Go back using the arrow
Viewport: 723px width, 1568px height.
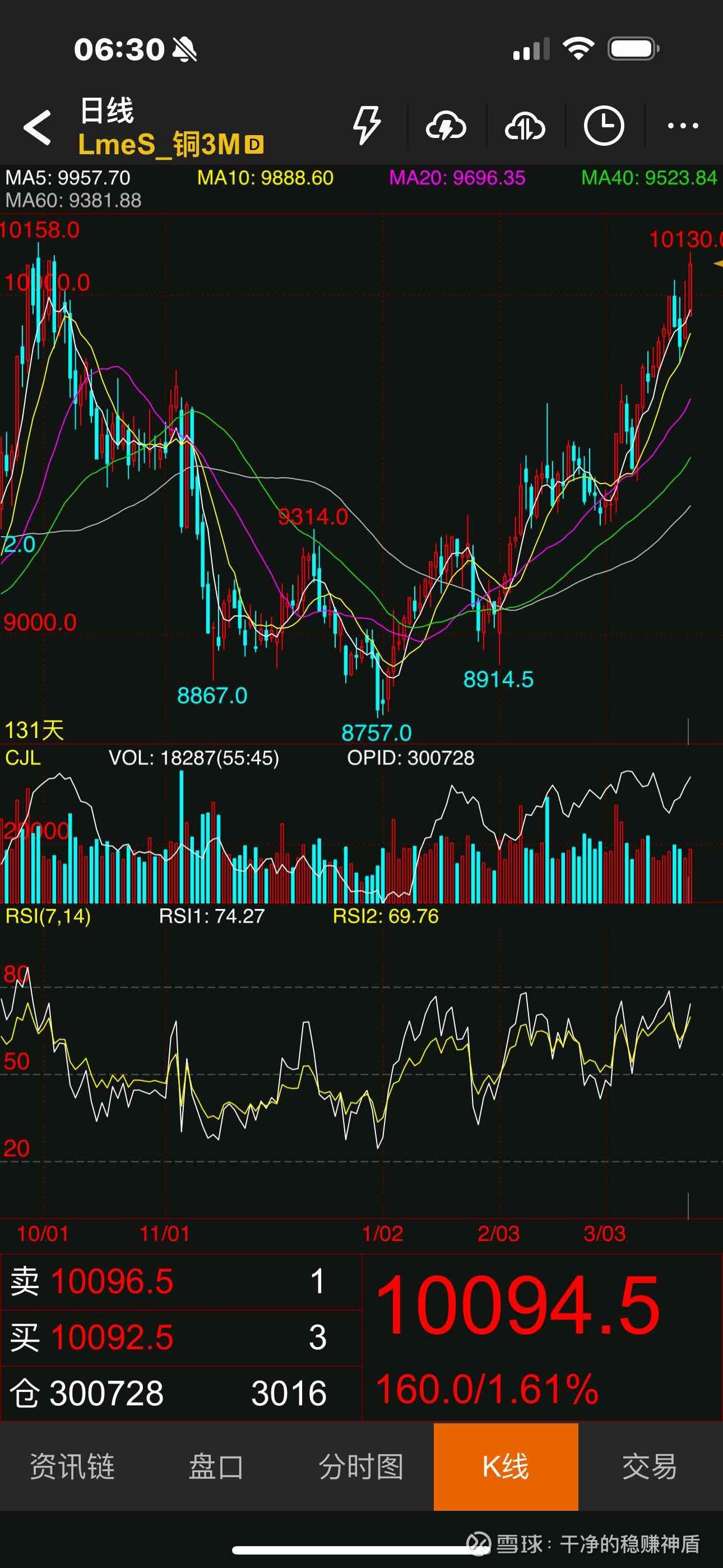tap(37, 127)
